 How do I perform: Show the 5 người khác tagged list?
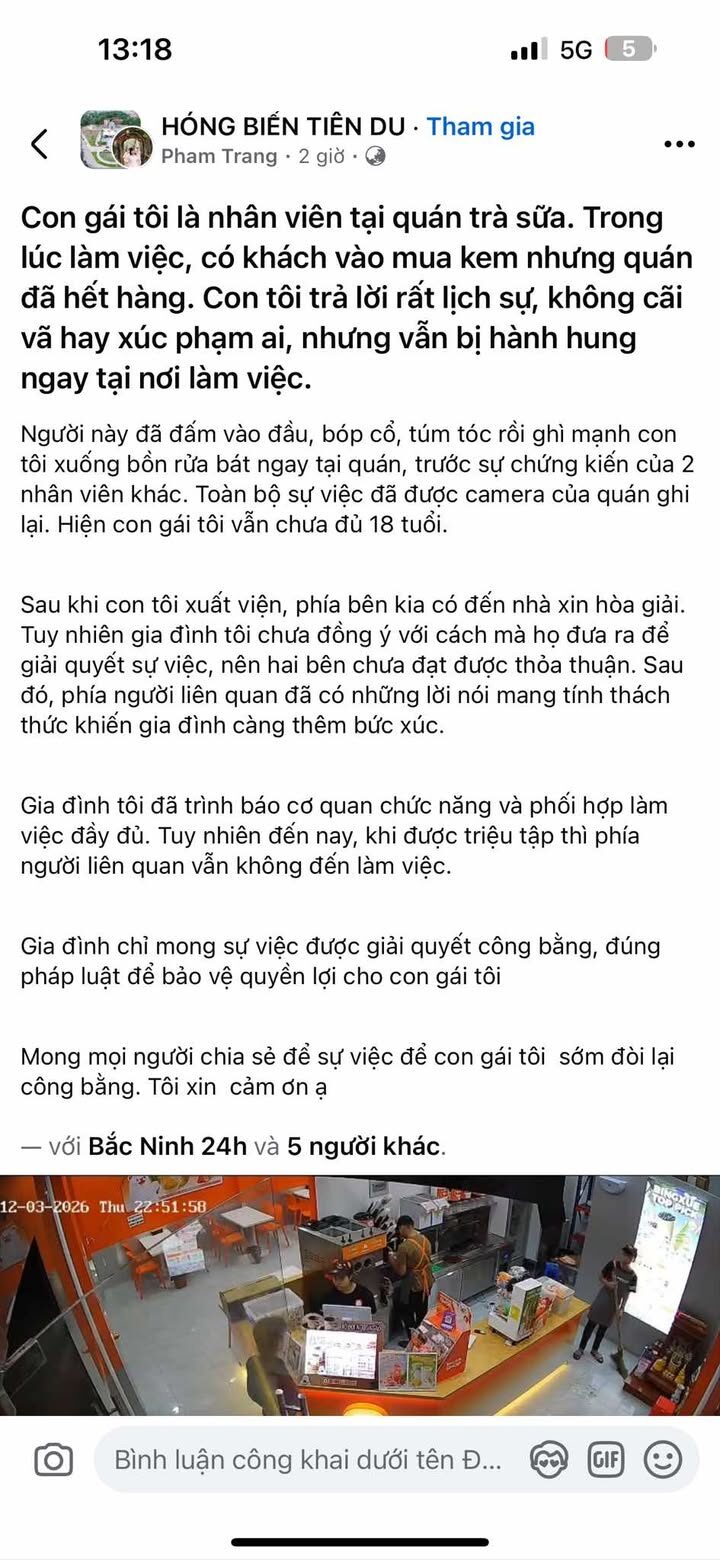point(364,1146)
